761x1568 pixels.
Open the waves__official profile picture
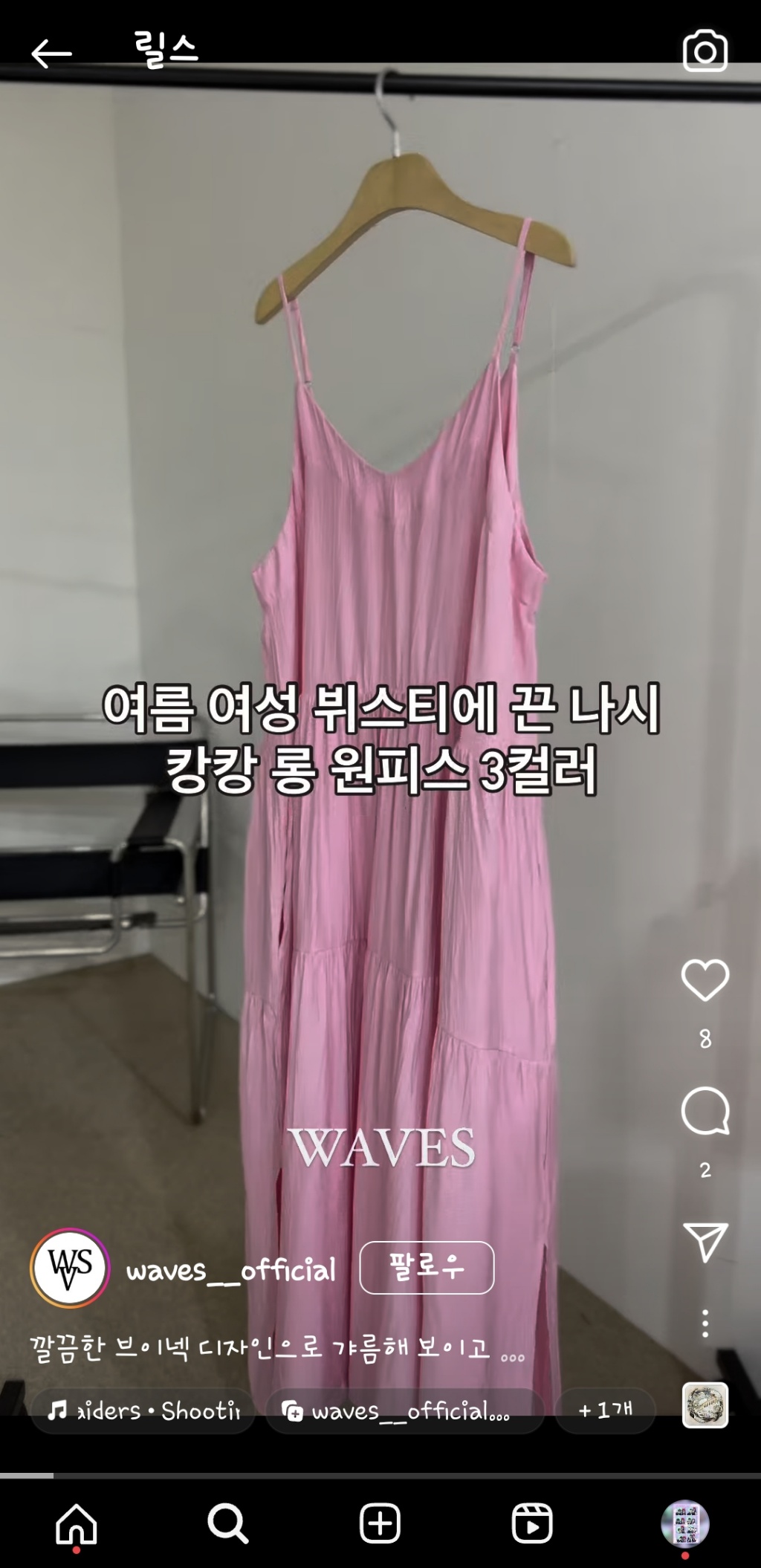[70, 1268]
